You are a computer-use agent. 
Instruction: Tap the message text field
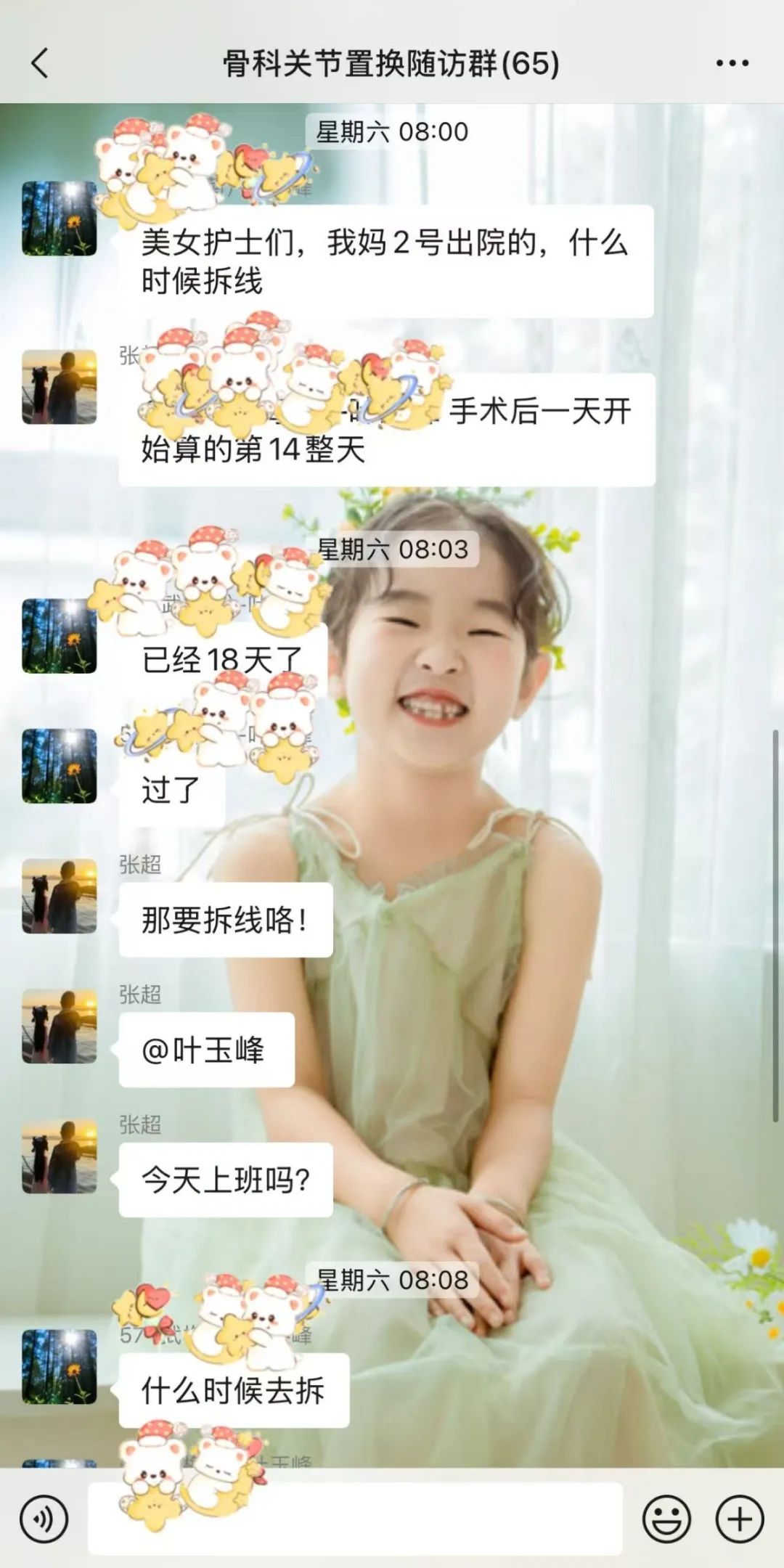click(x=354, y=1519)
